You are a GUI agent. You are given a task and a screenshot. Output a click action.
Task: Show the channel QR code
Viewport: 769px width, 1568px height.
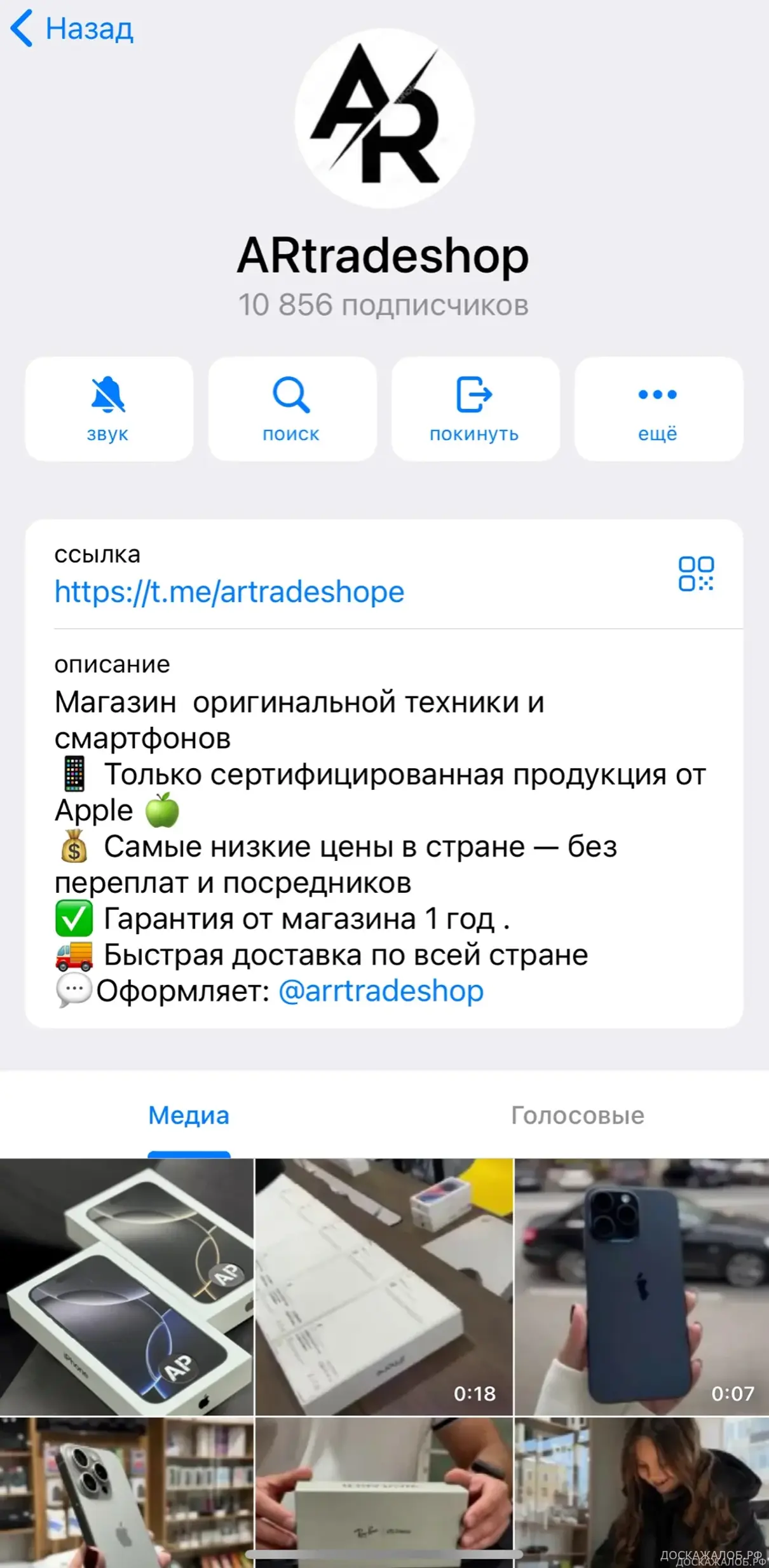pyautogui.click(x=695, y=574)
